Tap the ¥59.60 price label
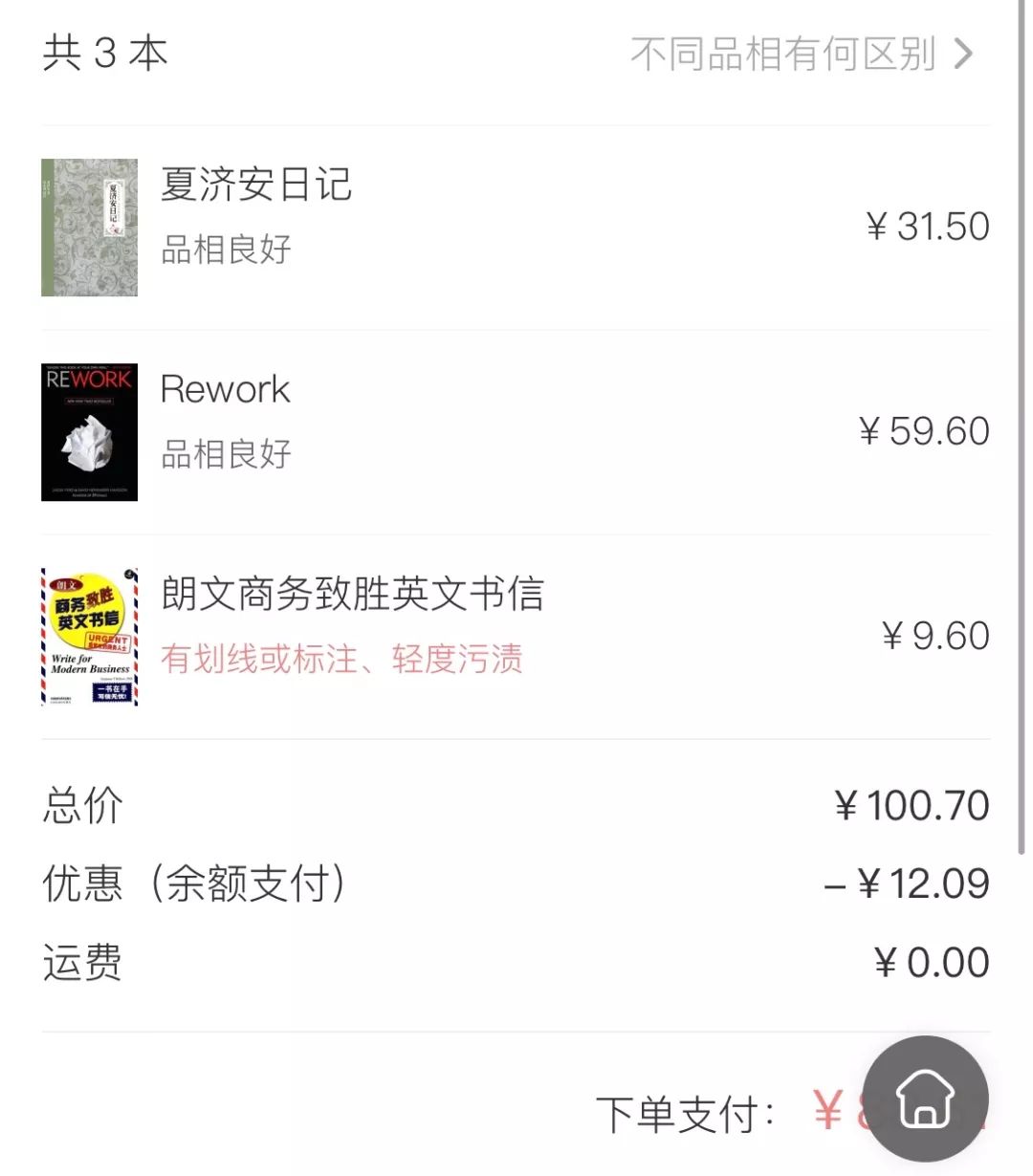 (923, 431)
